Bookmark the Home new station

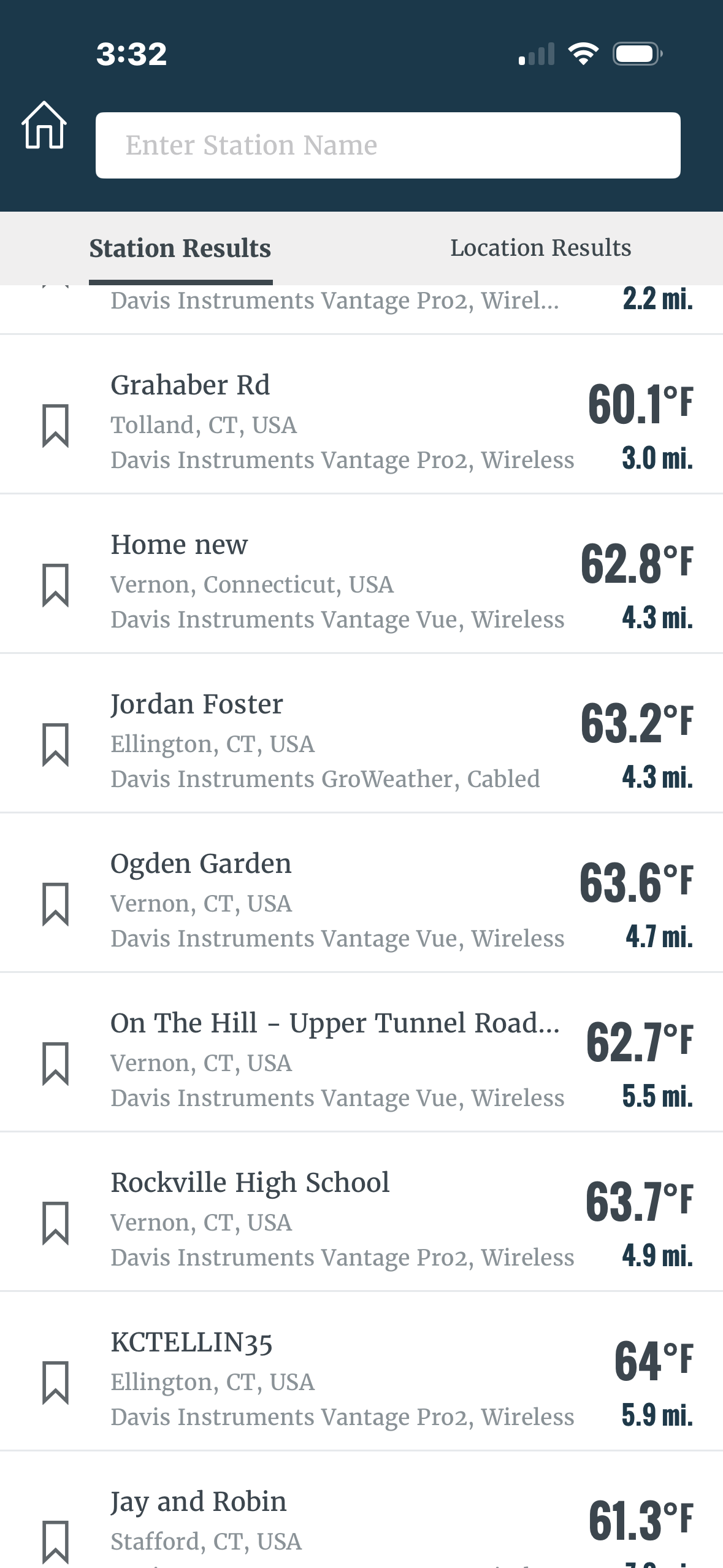[55, 585]
